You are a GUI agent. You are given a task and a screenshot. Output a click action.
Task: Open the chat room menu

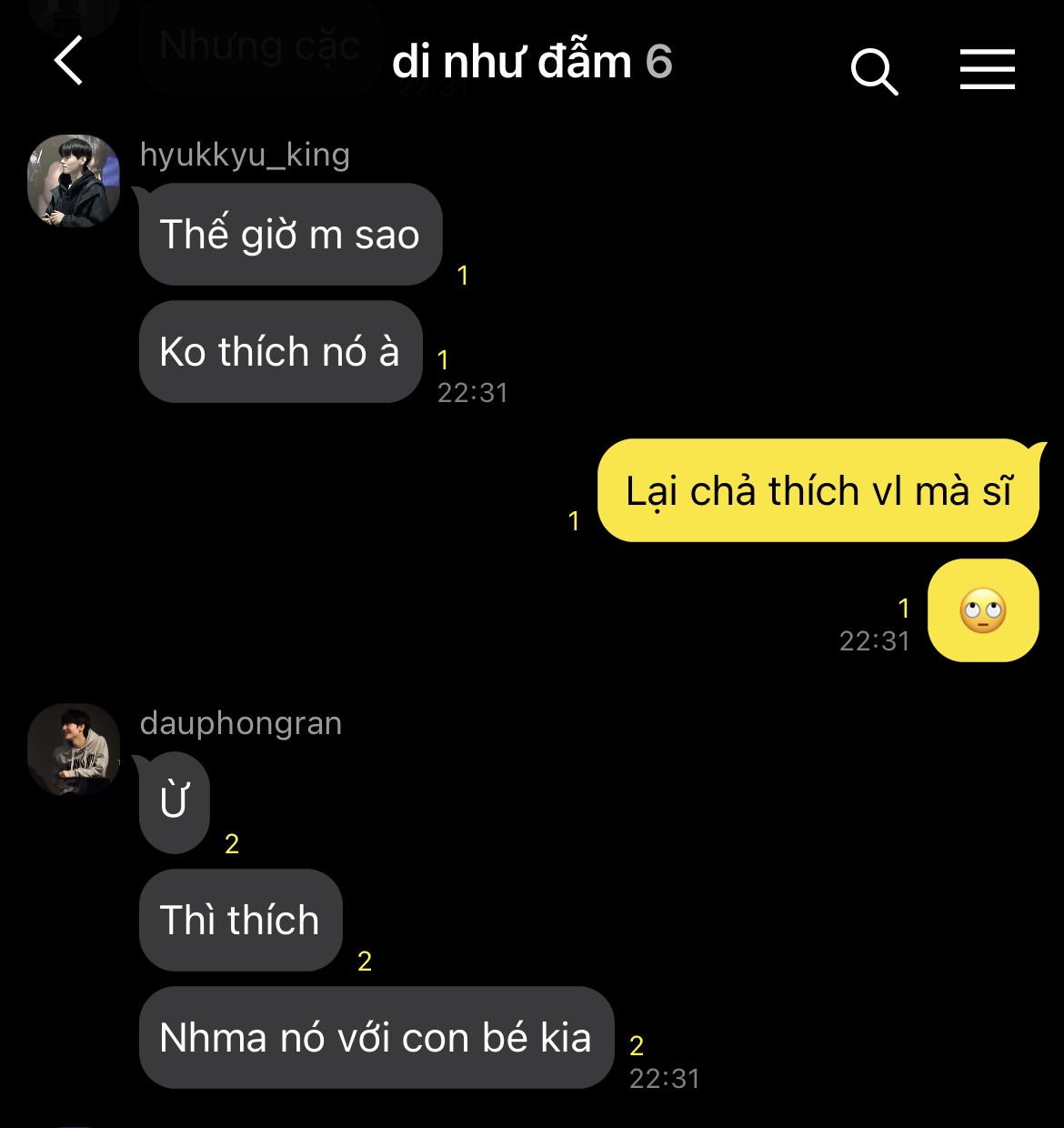click(987, 69)
